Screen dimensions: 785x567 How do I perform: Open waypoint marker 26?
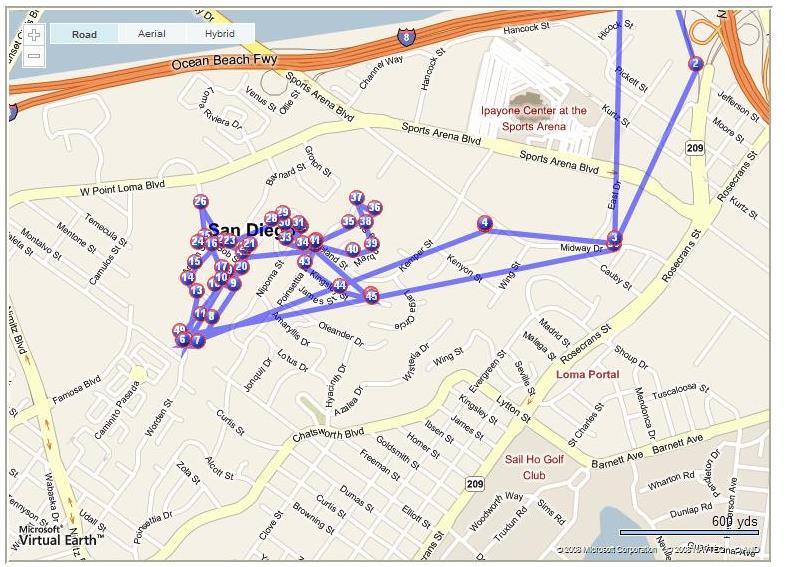[201, 202]
